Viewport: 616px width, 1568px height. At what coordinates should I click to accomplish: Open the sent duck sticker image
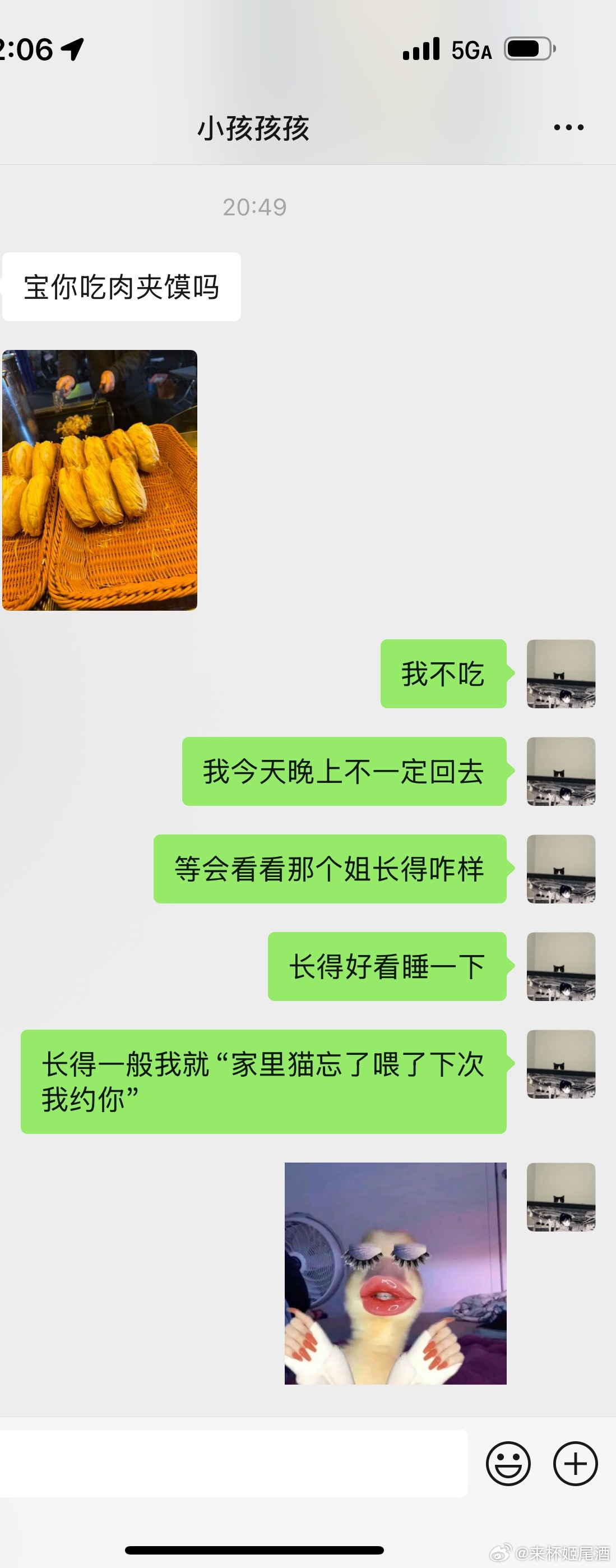[x=395, y=1274]
